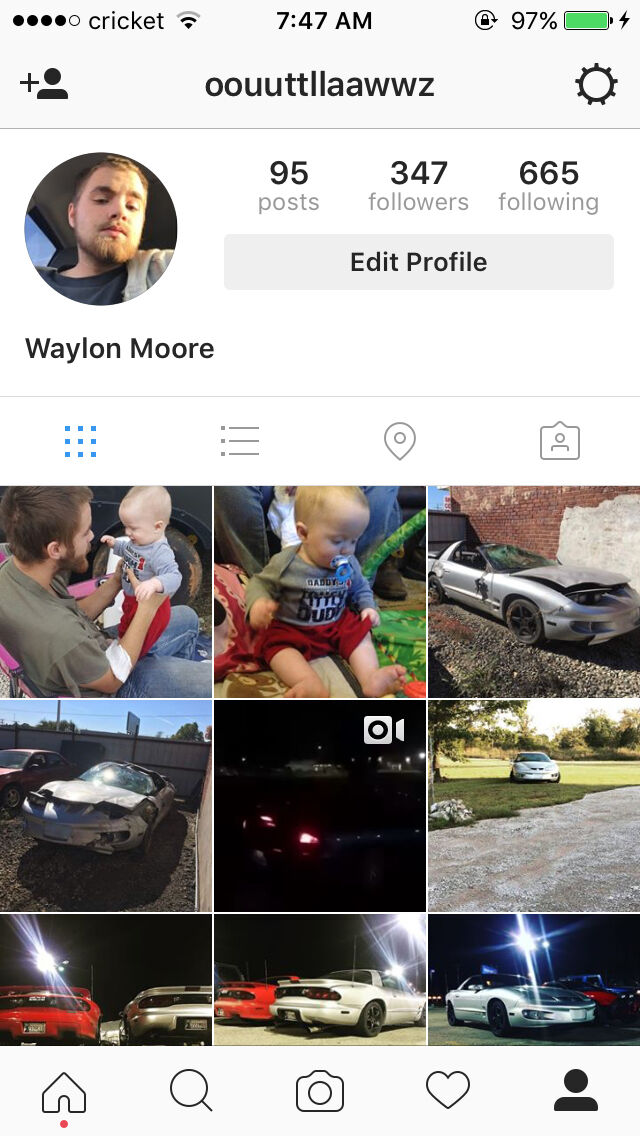This screenshot has width=640, height=1136.
Task: Open the wrecked car by brick wall photo
Action: click(x=534, y=591)
